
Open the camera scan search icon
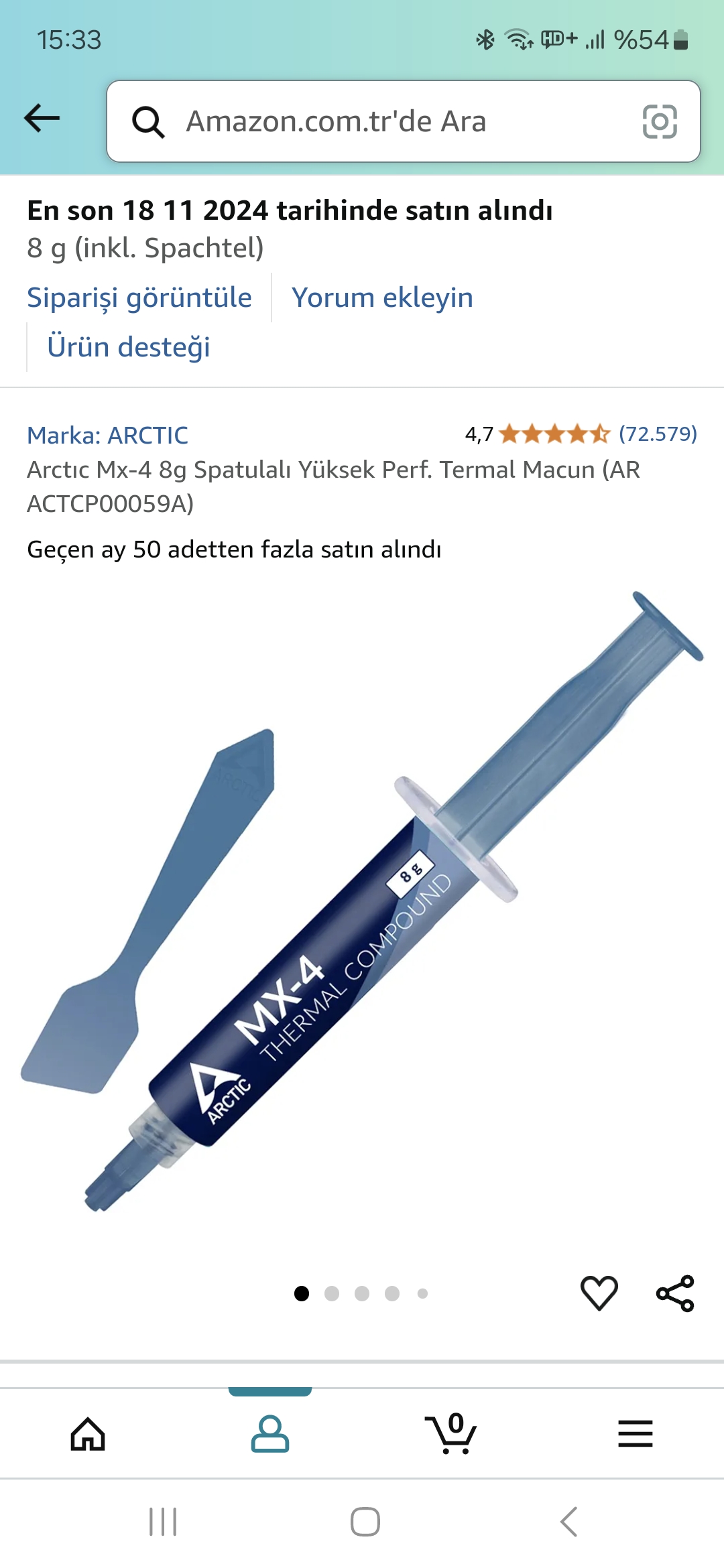click(659, 121)
